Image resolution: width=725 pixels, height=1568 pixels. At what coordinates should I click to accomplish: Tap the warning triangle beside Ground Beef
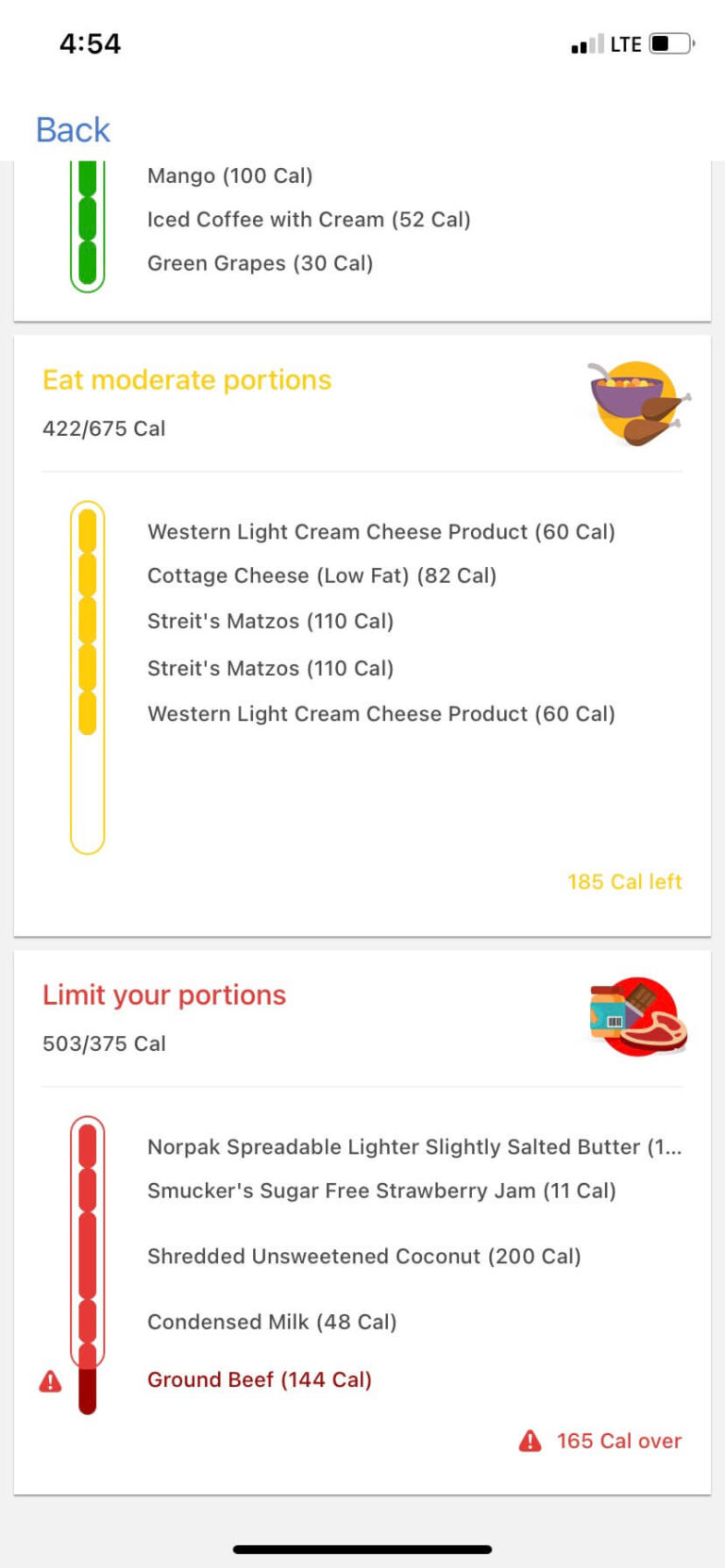49,1383
